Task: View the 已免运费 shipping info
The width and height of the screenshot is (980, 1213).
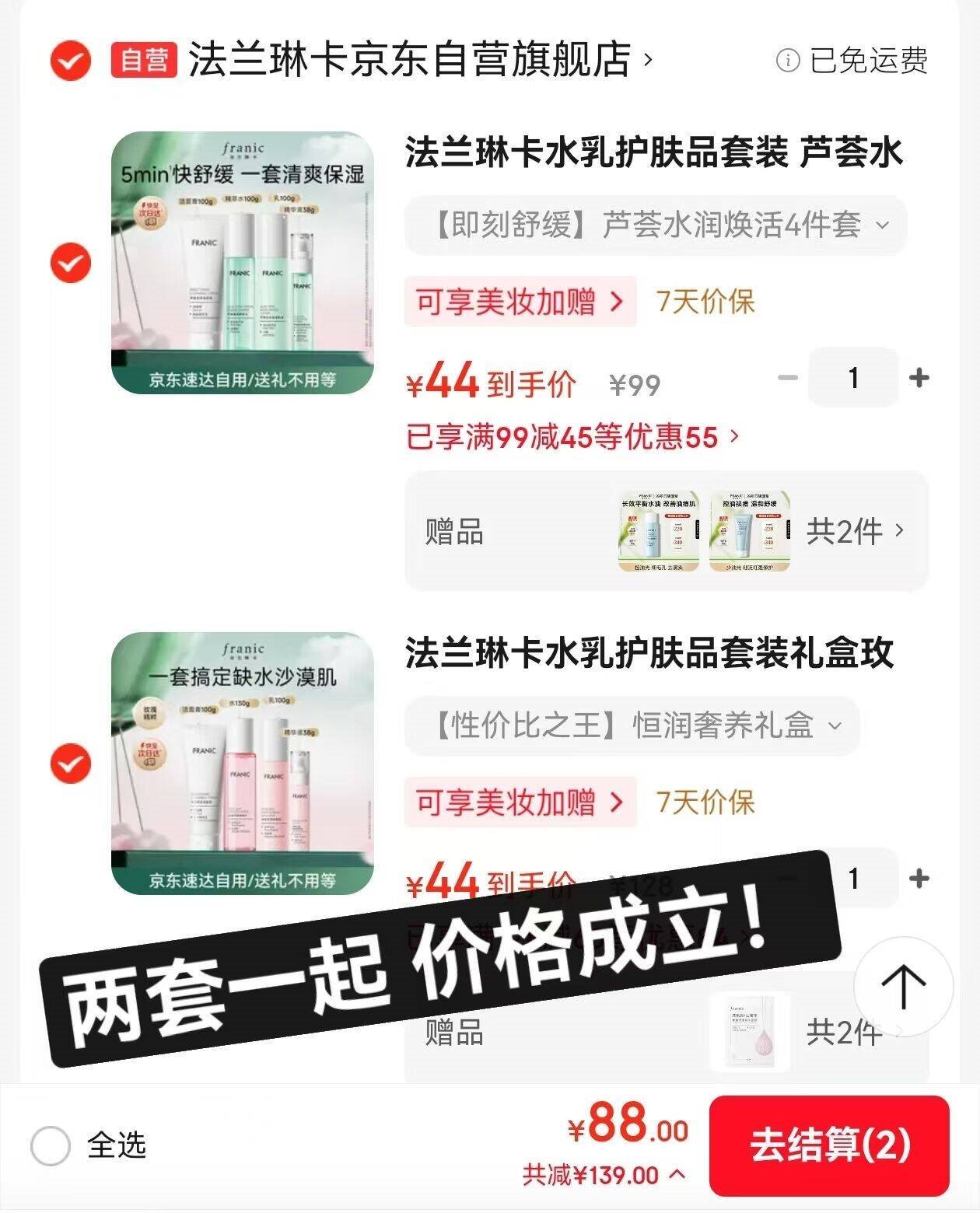Action: coord(853,61)
